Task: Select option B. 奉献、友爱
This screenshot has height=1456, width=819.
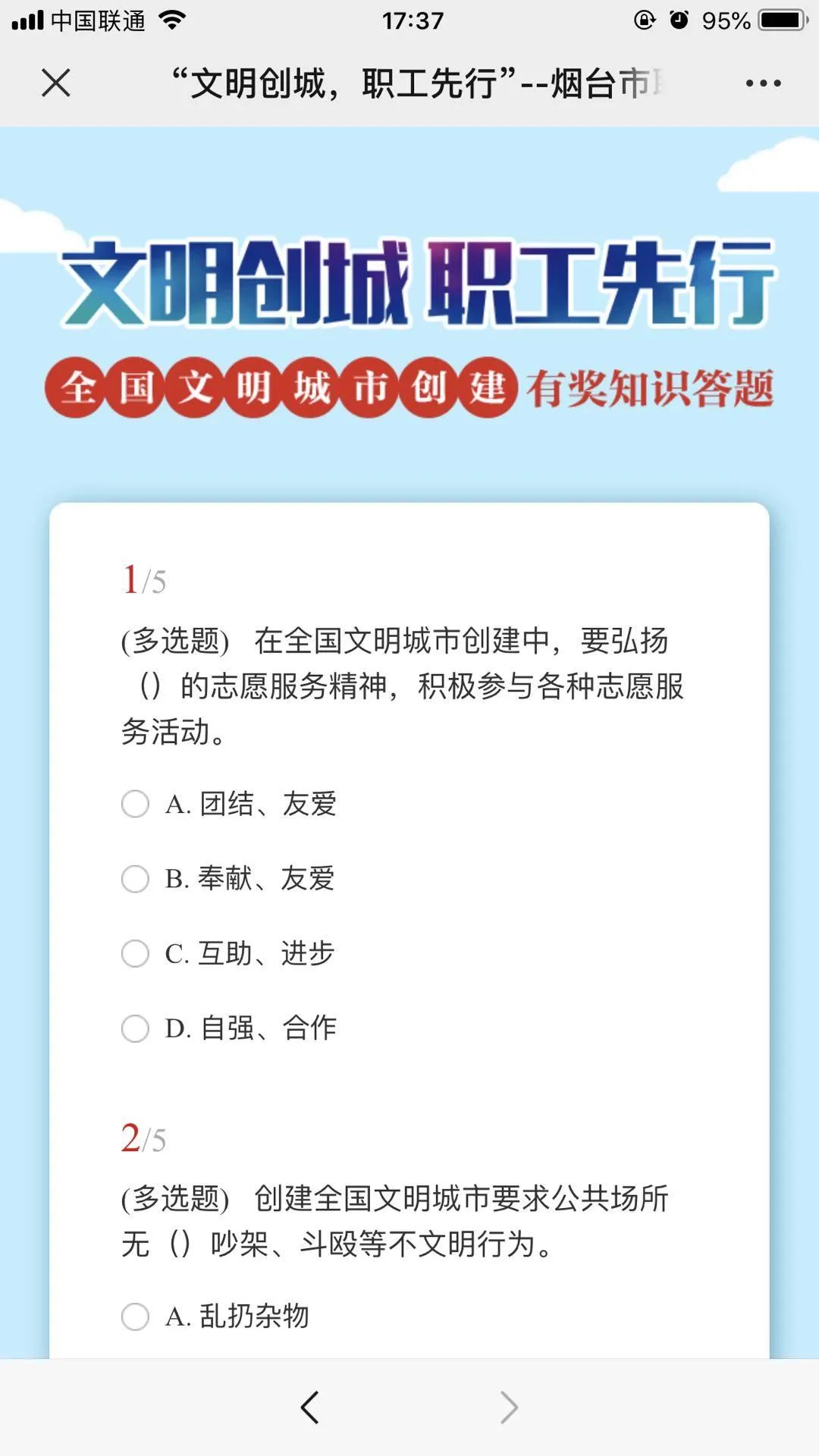Action: point(136,879)
